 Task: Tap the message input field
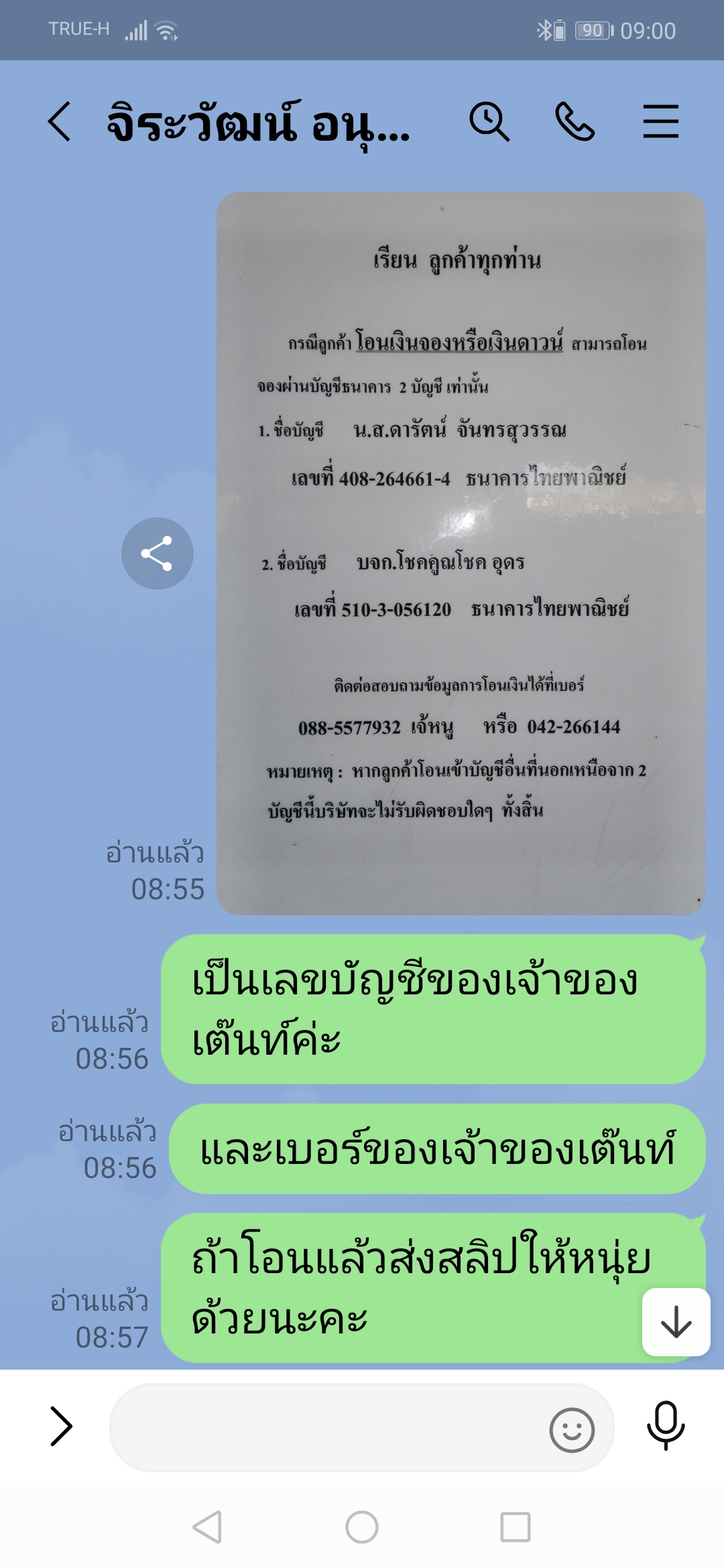point(328,1427)
